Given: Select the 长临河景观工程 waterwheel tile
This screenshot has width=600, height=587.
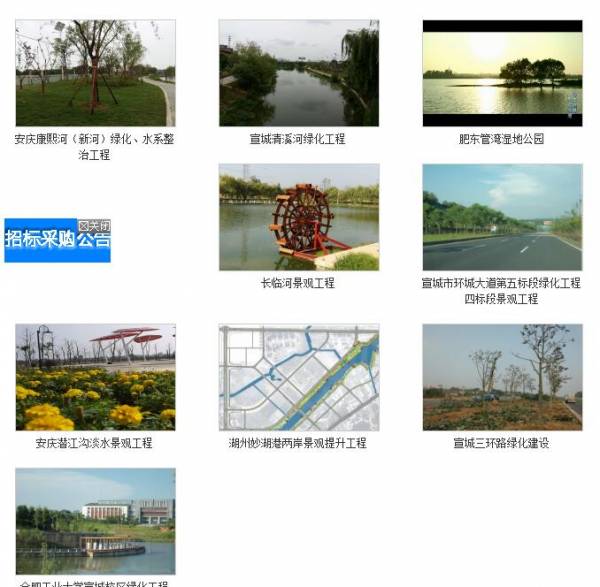Looking at the screenshot, I should pos(298,217).
